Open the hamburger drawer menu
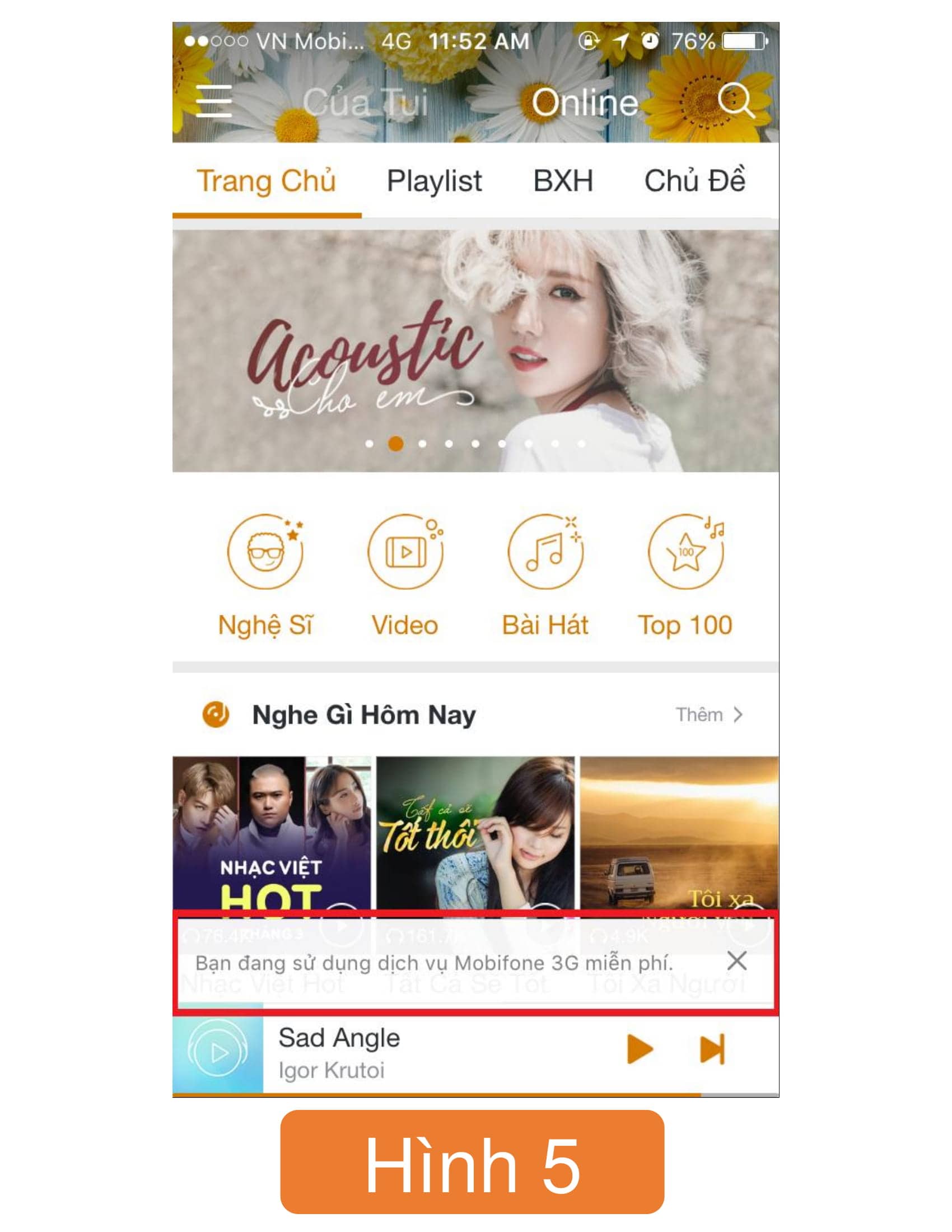The width and height of the screenshot is (952, 1232). pos(214,101)
